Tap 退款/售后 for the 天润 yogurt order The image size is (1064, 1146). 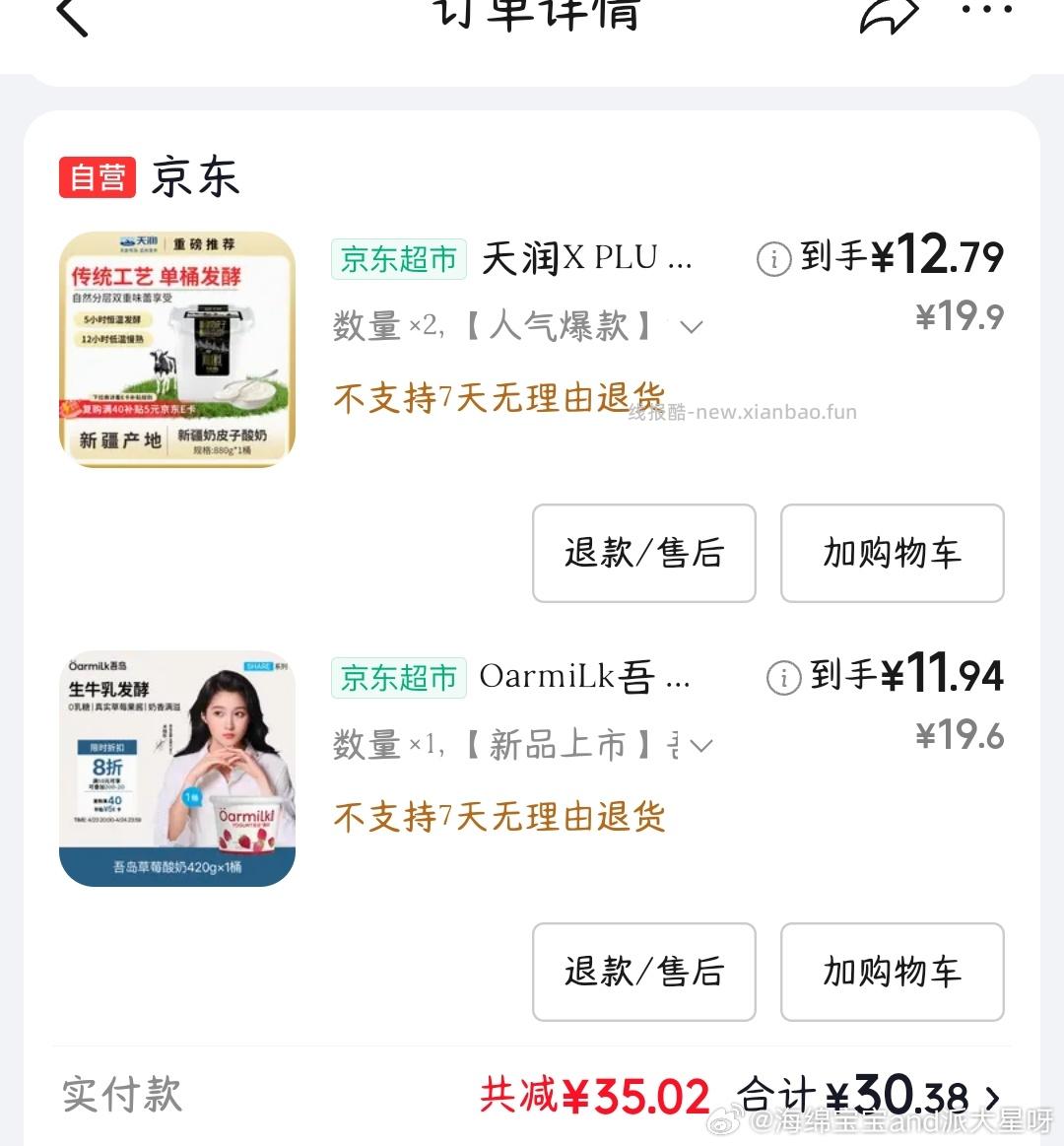642,554
